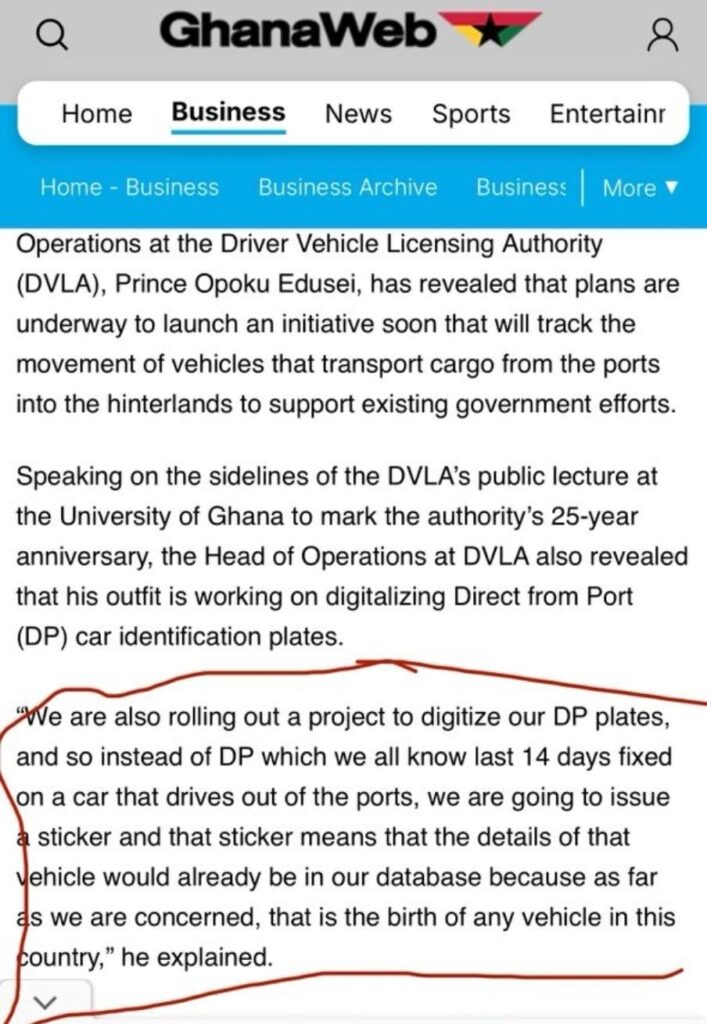Switch to the News tab
Image resolution: width=707 pixels, height=1024 pixels.
click(x=358, y=114)
